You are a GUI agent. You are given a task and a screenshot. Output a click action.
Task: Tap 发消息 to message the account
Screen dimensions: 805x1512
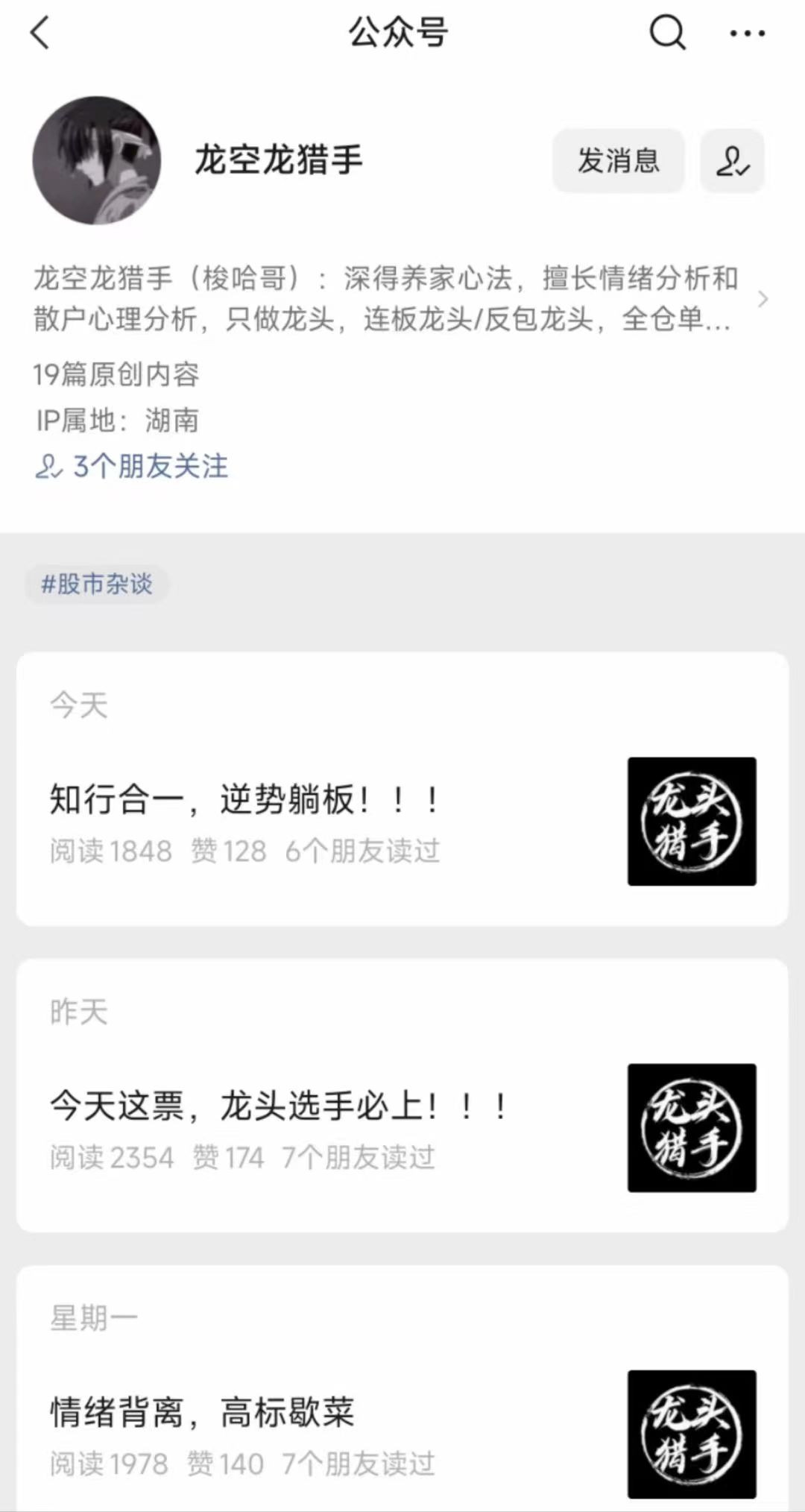pyautogui.click(x=619, y=162)
